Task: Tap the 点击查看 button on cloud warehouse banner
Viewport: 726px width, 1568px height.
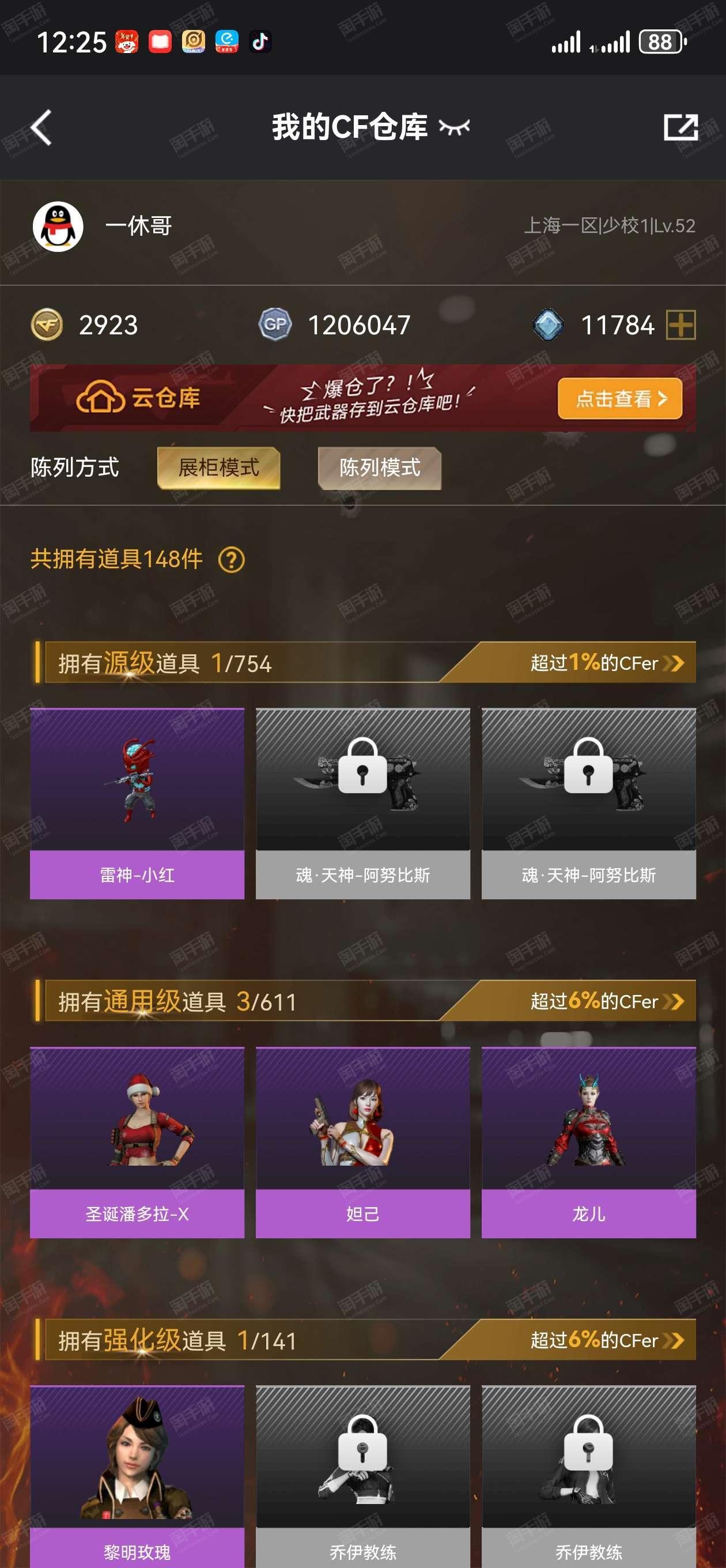Action: 619,399
